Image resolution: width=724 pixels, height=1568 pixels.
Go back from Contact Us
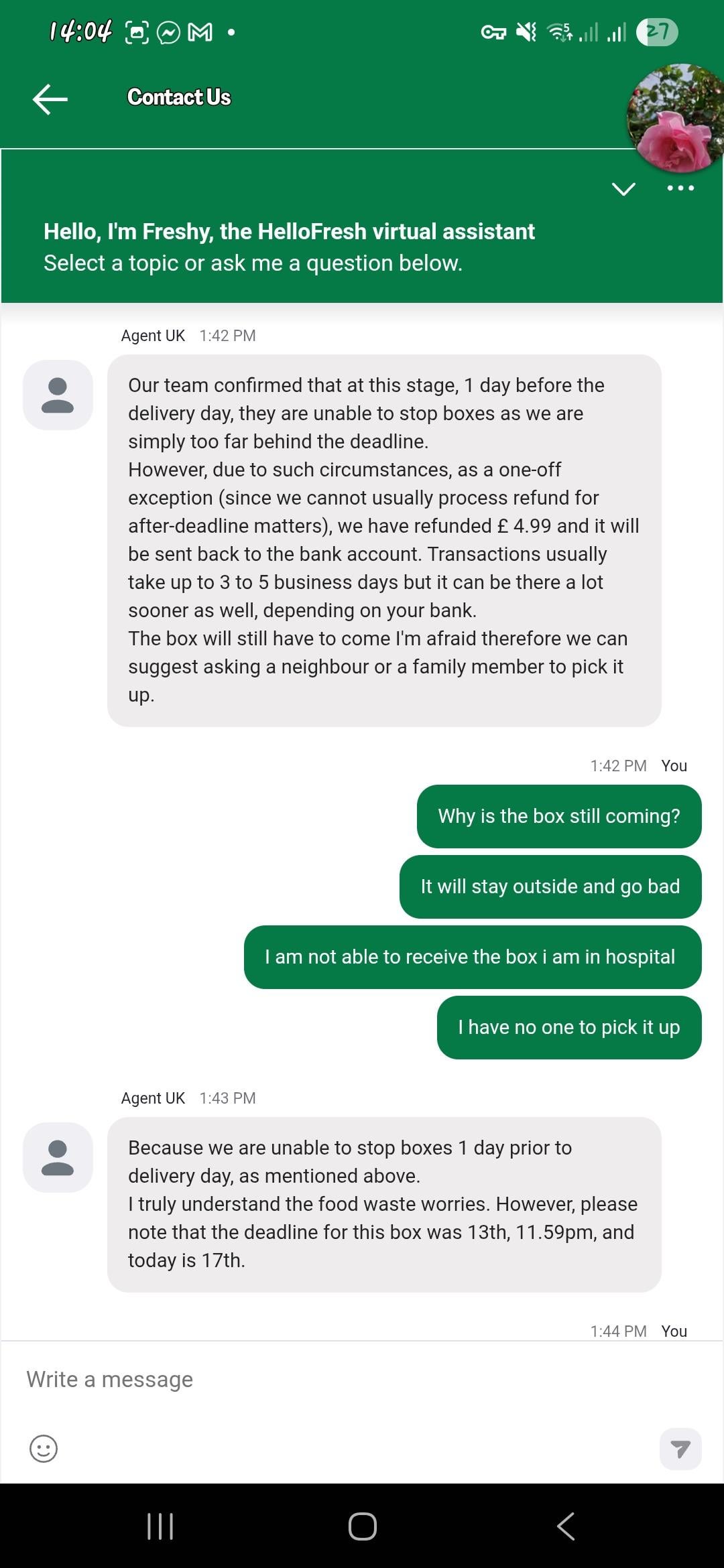coord(50,99)
